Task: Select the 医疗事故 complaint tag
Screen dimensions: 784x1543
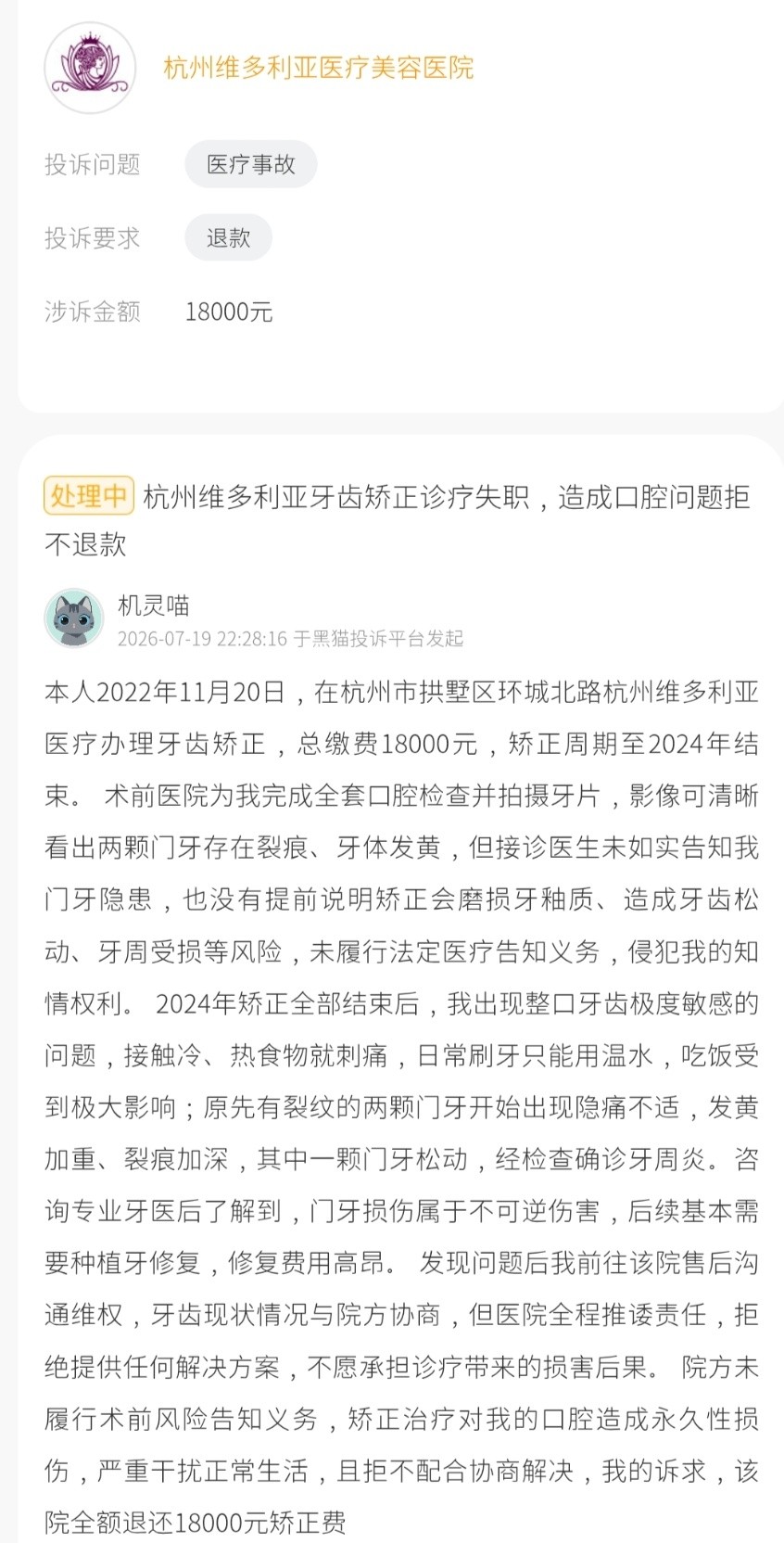Action: (251, 164)
